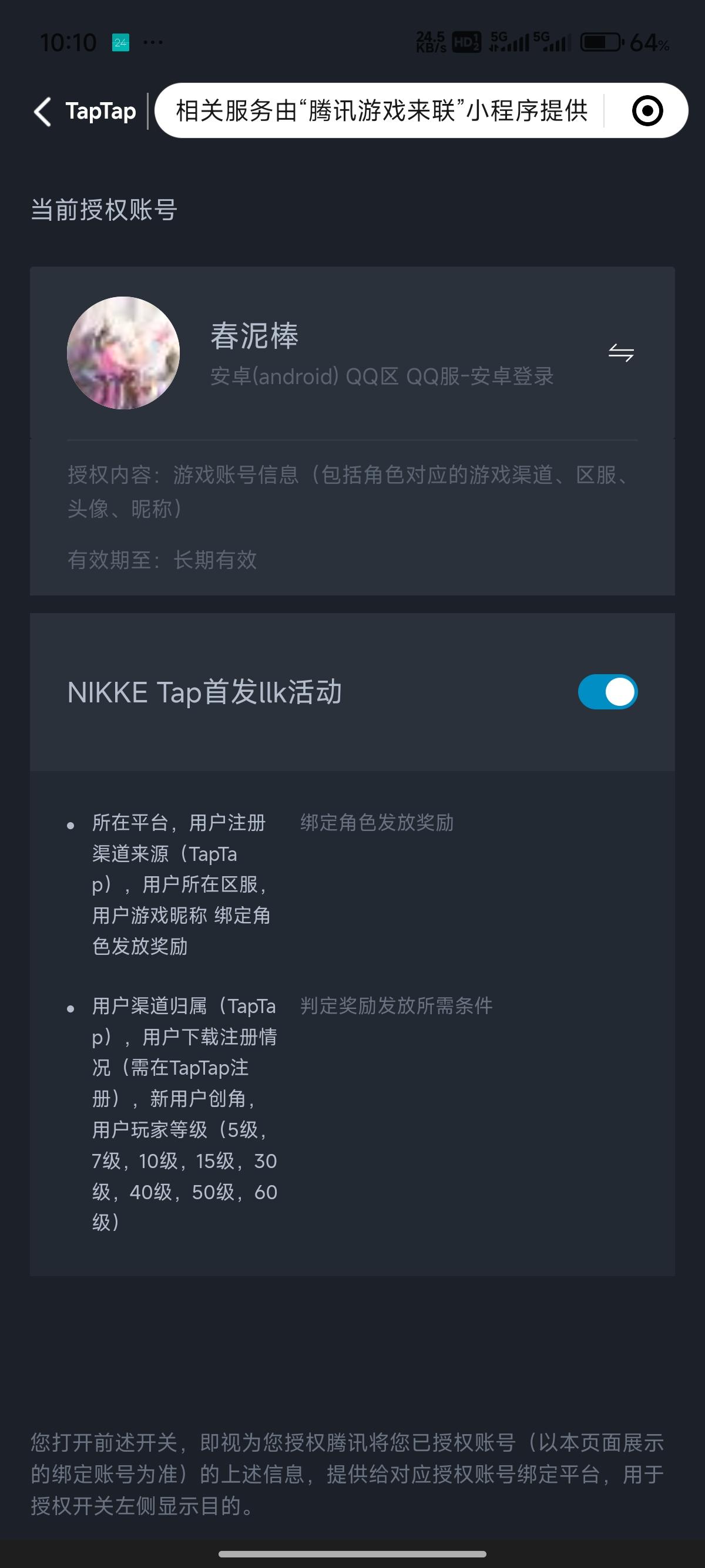Tap the '24' calendar badge in status bar

(119, 43)
